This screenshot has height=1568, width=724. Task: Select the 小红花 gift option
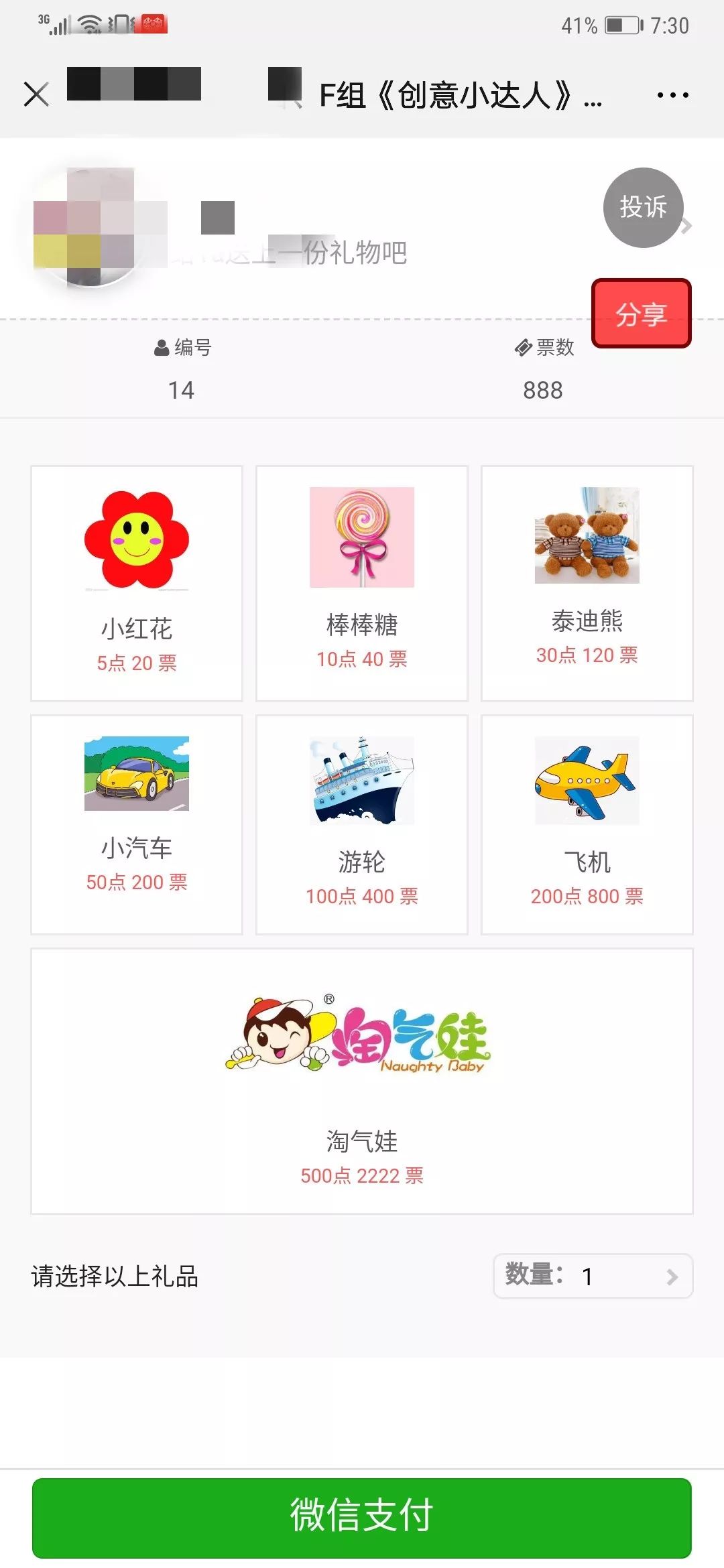136,580
